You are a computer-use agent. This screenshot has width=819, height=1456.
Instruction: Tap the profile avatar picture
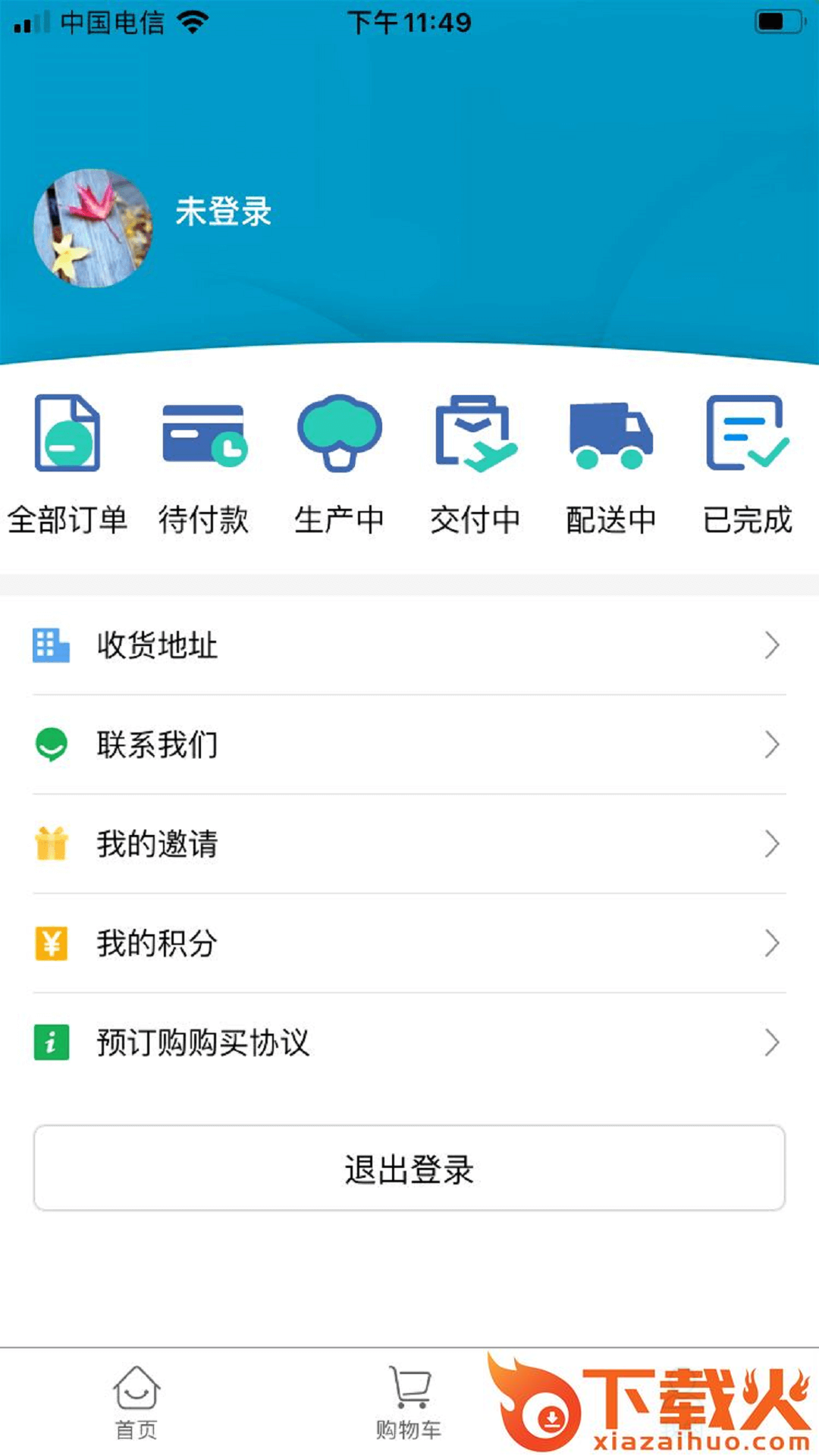(93, 227)
